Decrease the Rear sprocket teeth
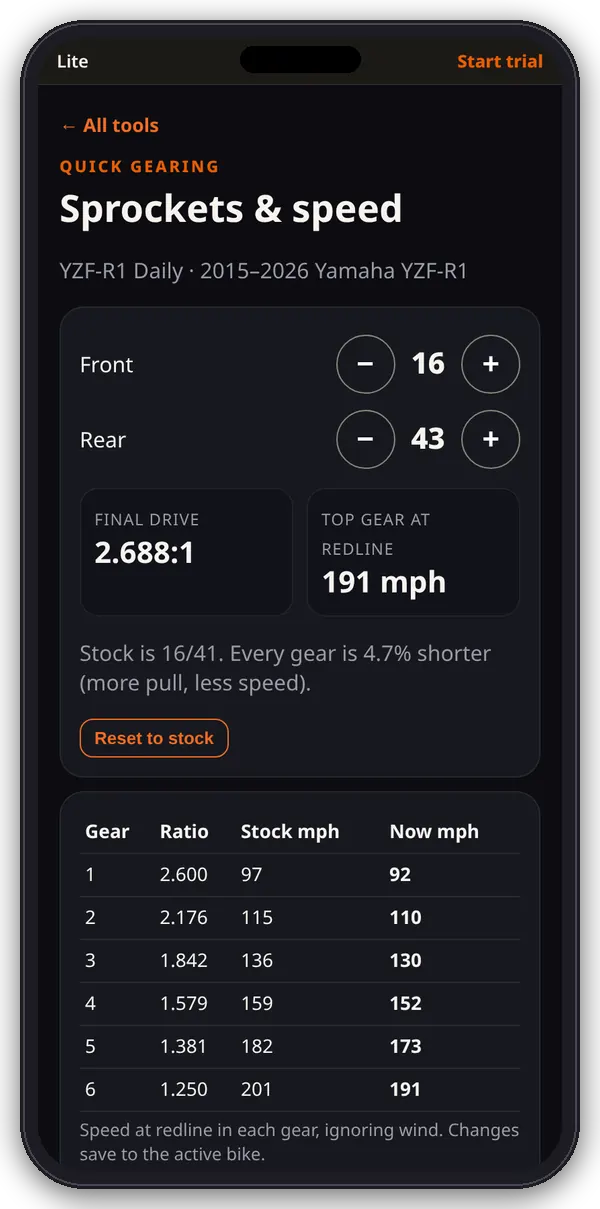Screen dimensions: 600x1209 [x=366, y=439]
